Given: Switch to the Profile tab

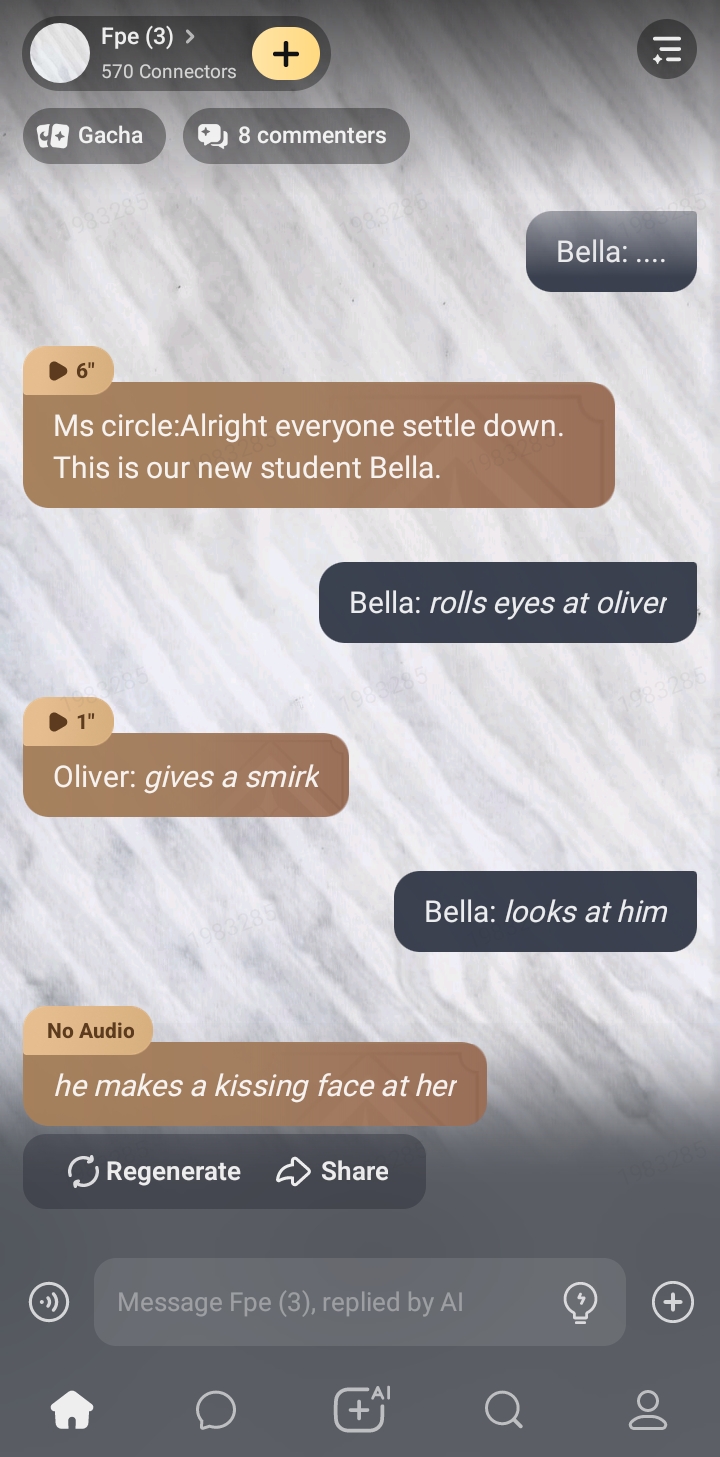Looking at the screenshot, I should point(647,1410).
